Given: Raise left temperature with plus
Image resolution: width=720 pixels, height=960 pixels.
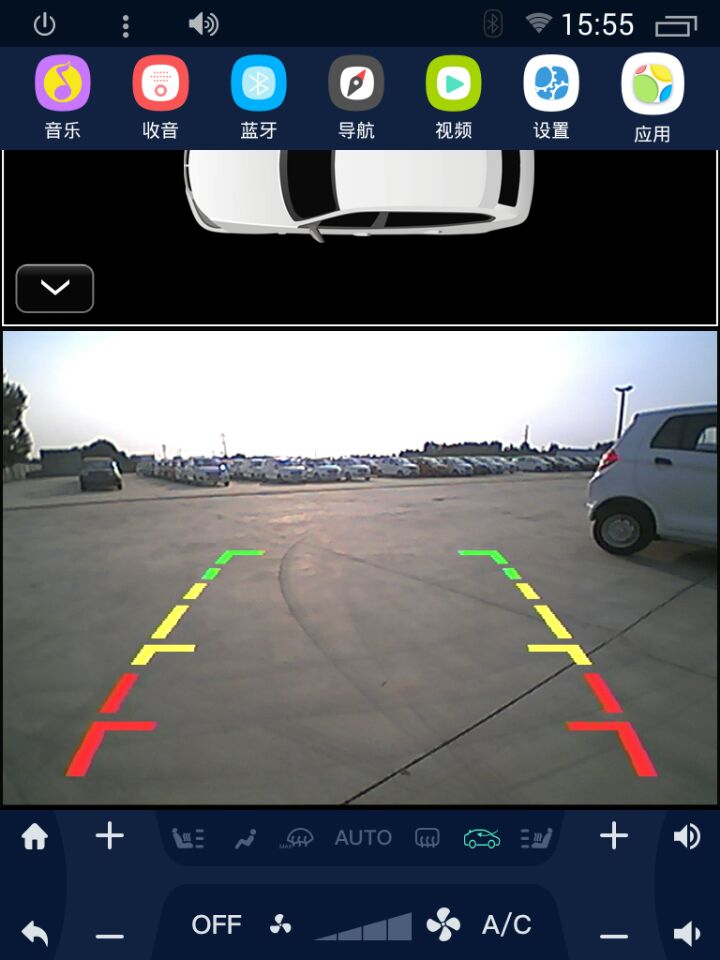Looking at the screenshot, I should [x=109, y=836].
